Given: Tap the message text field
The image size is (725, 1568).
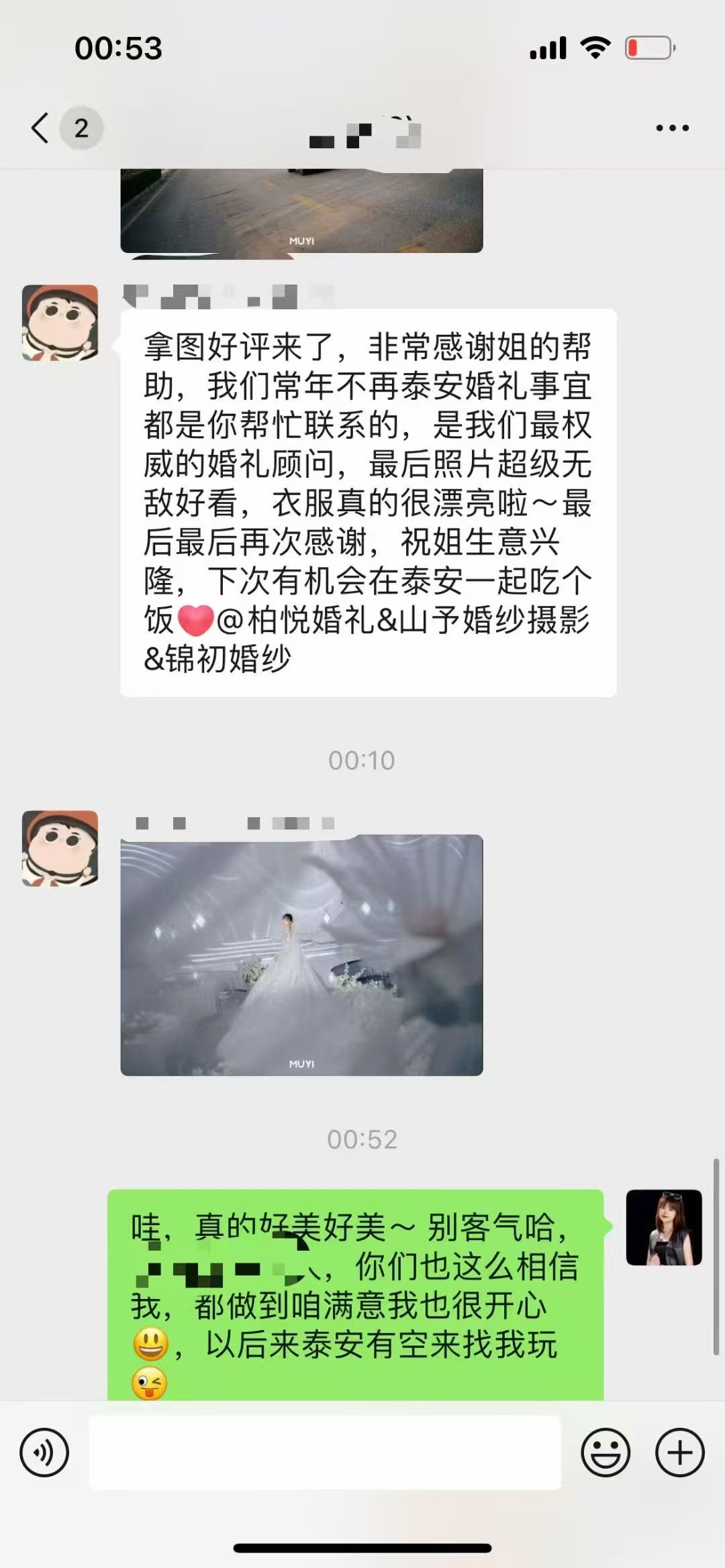Looking at the screenshot, I should coord(325,1453).
